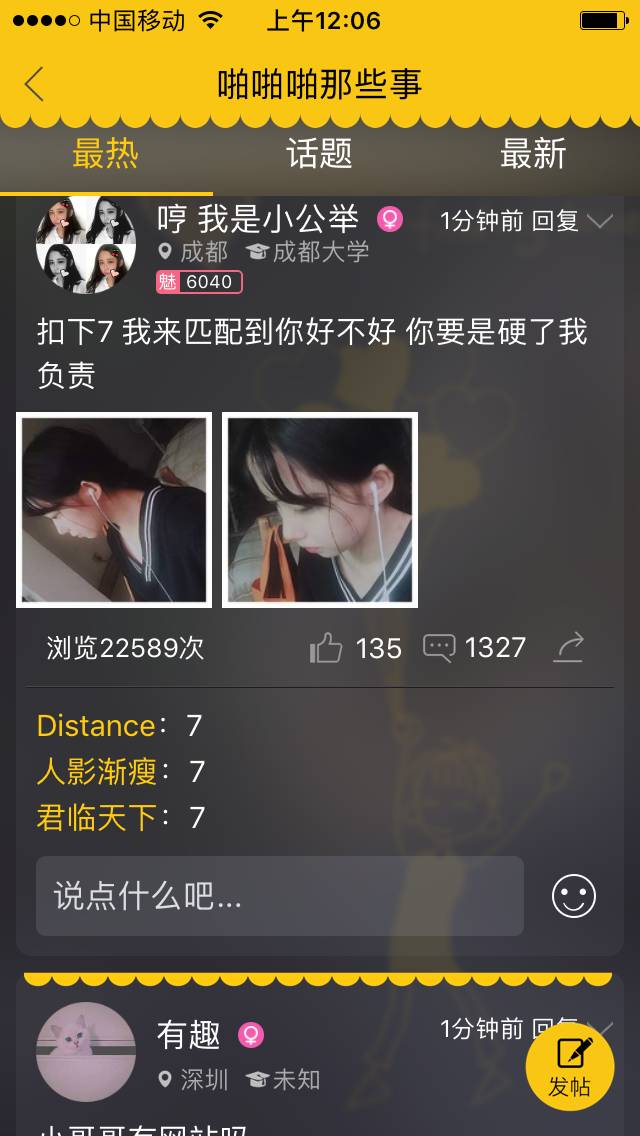The width and height of the screenshot is (640, 1136).
Task: Share 哼 我是小公举's post
Action: pos(569,648)
